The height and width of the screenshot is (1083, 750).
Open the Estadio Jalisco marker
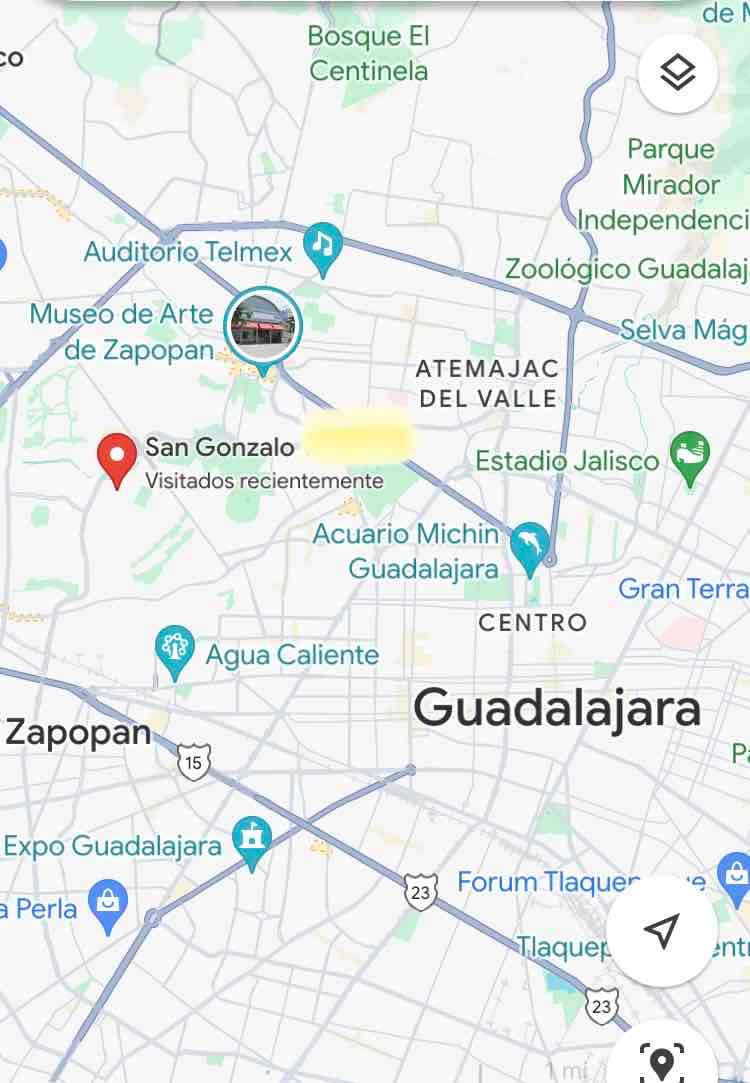690,459
